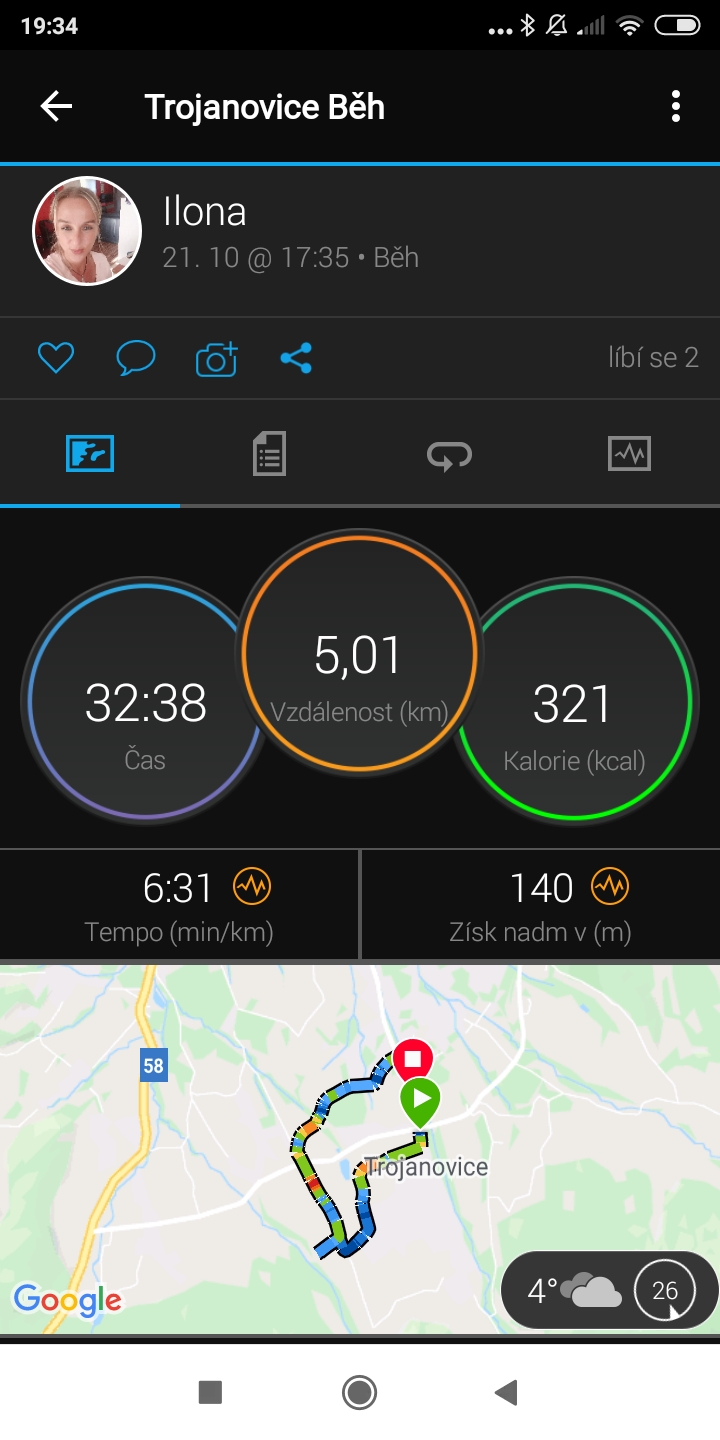
Task: Open the three-dot overflow menu
Action: tap(676, 106)
